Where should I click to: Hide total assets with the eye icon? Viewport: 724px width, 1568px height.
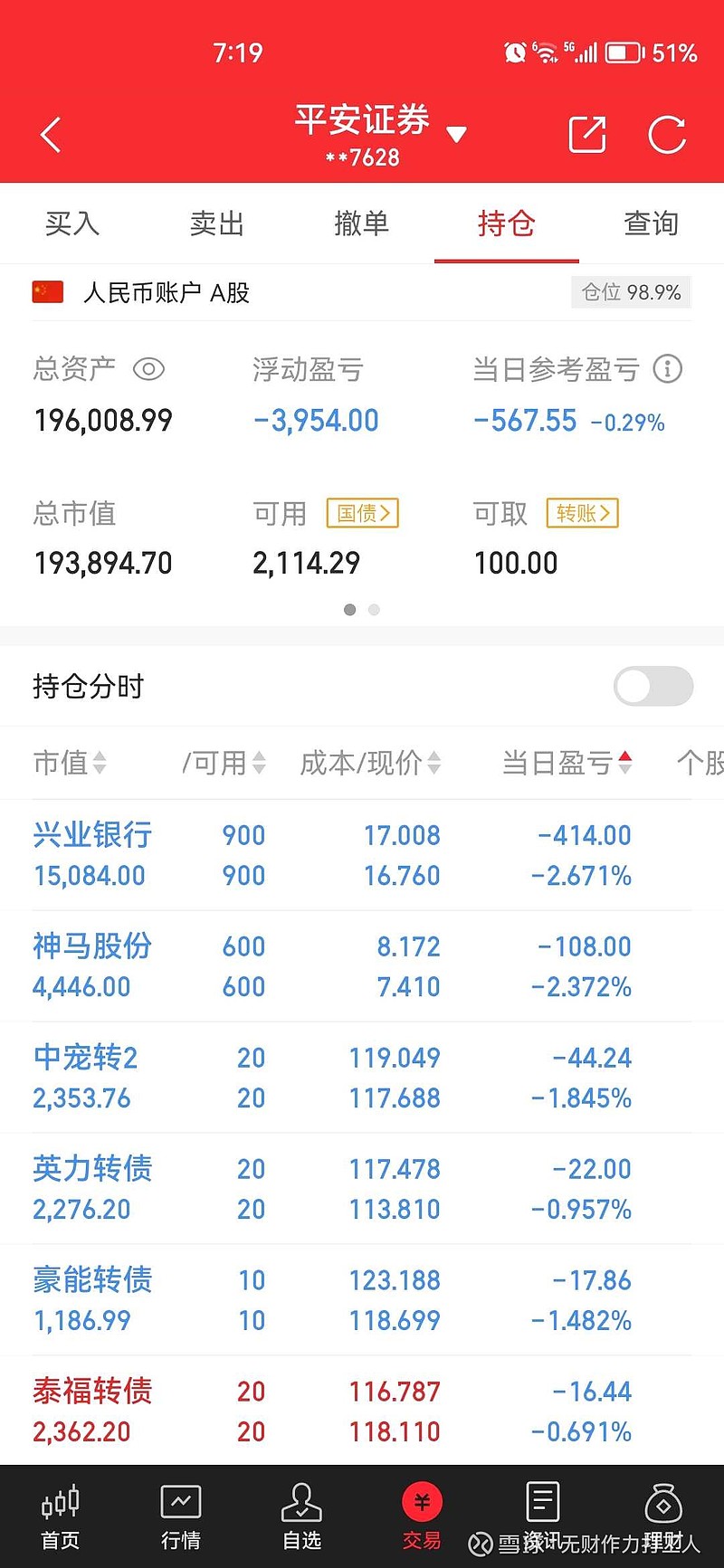[148, 369]
